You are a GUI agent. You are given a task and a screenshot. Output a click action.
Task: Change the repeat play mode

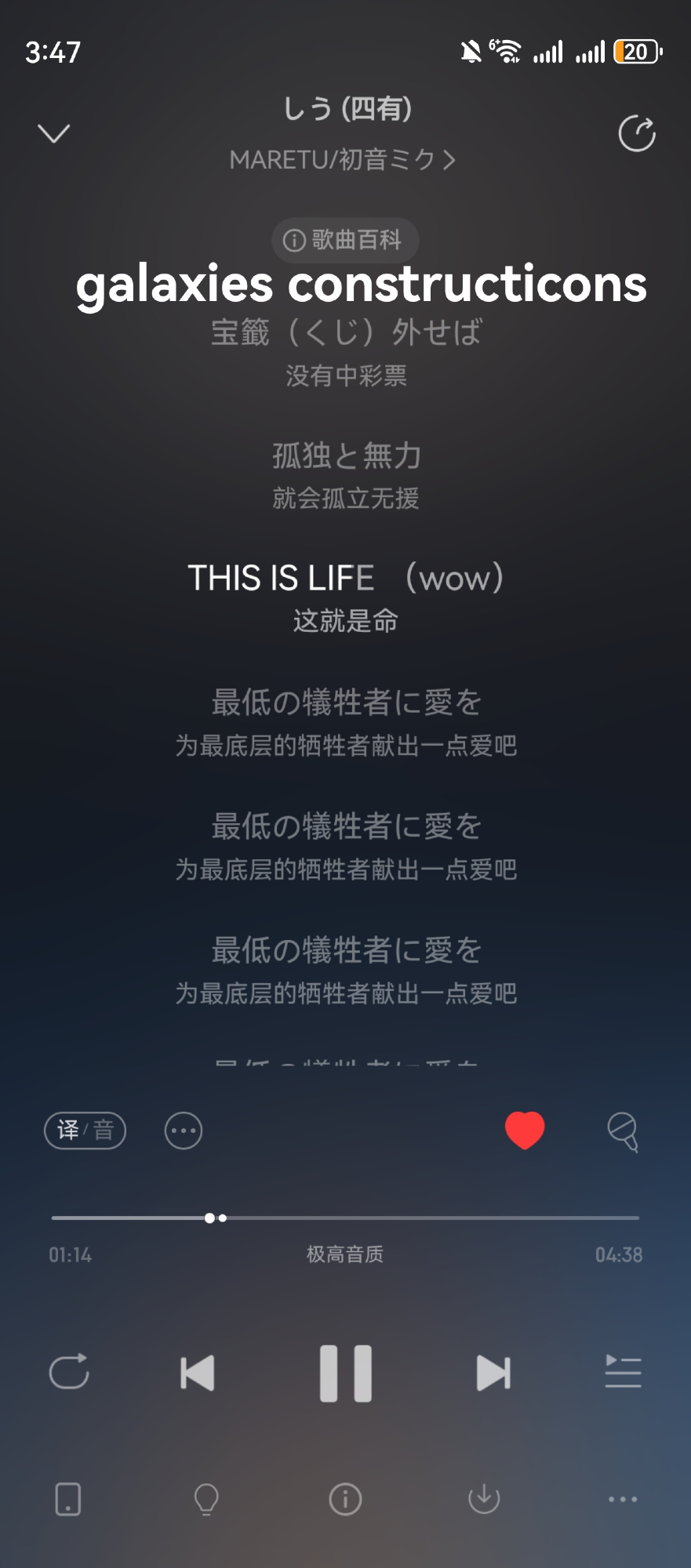point(69,1372)
